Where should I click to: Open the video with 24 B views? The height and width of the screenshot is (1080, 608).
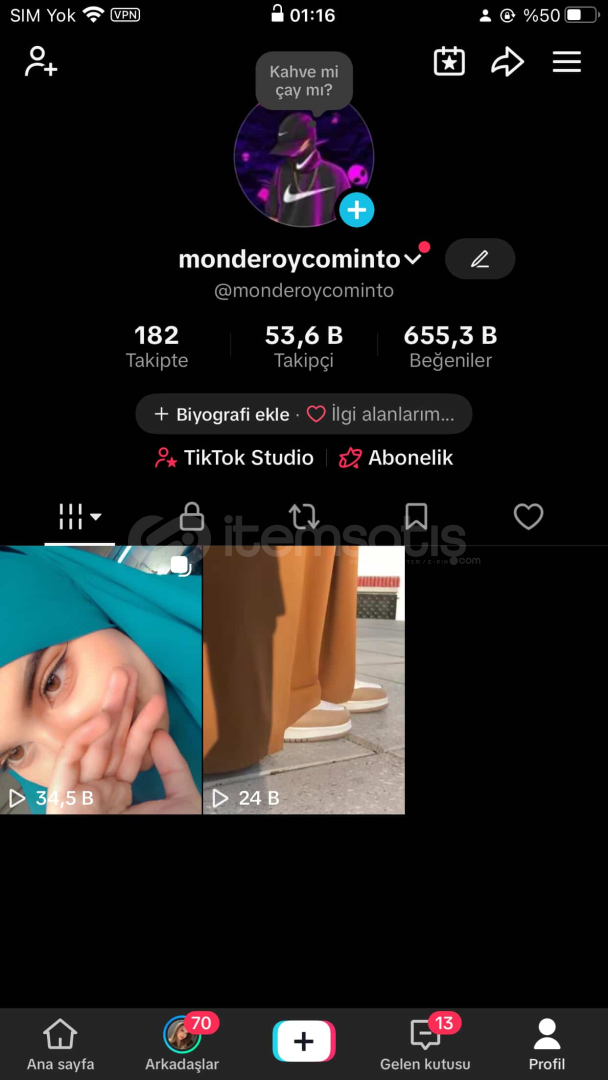pyautogui.click(x=304, y=680)
